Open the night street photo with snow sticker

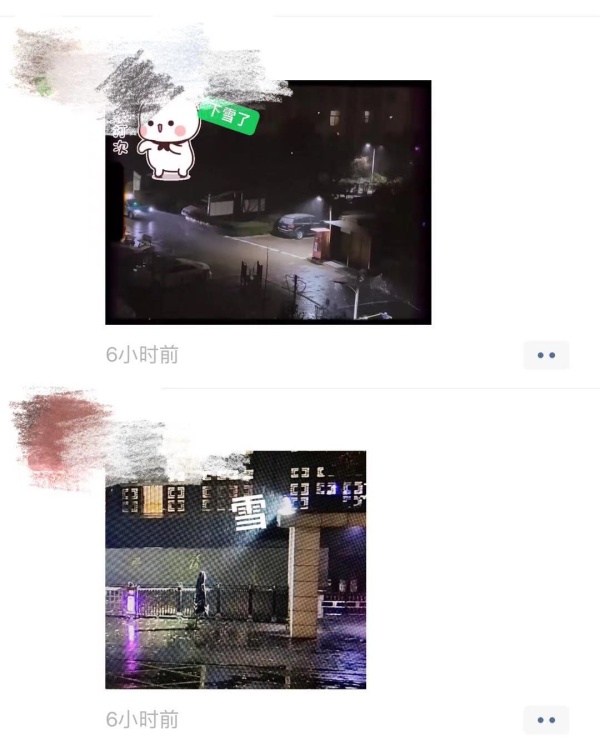tap(268, 203)
